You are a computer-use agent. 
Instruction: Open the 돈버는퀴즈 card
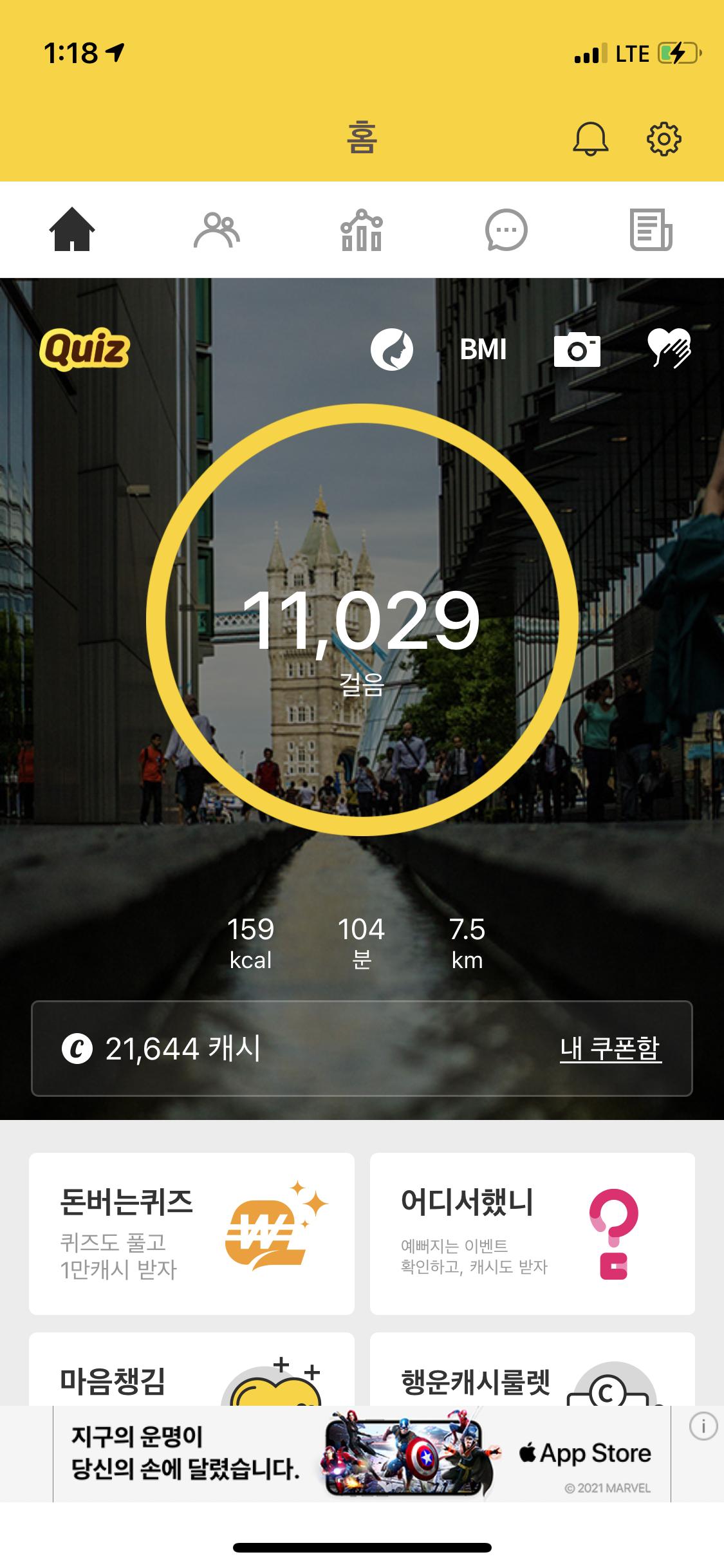[192, 1234]
